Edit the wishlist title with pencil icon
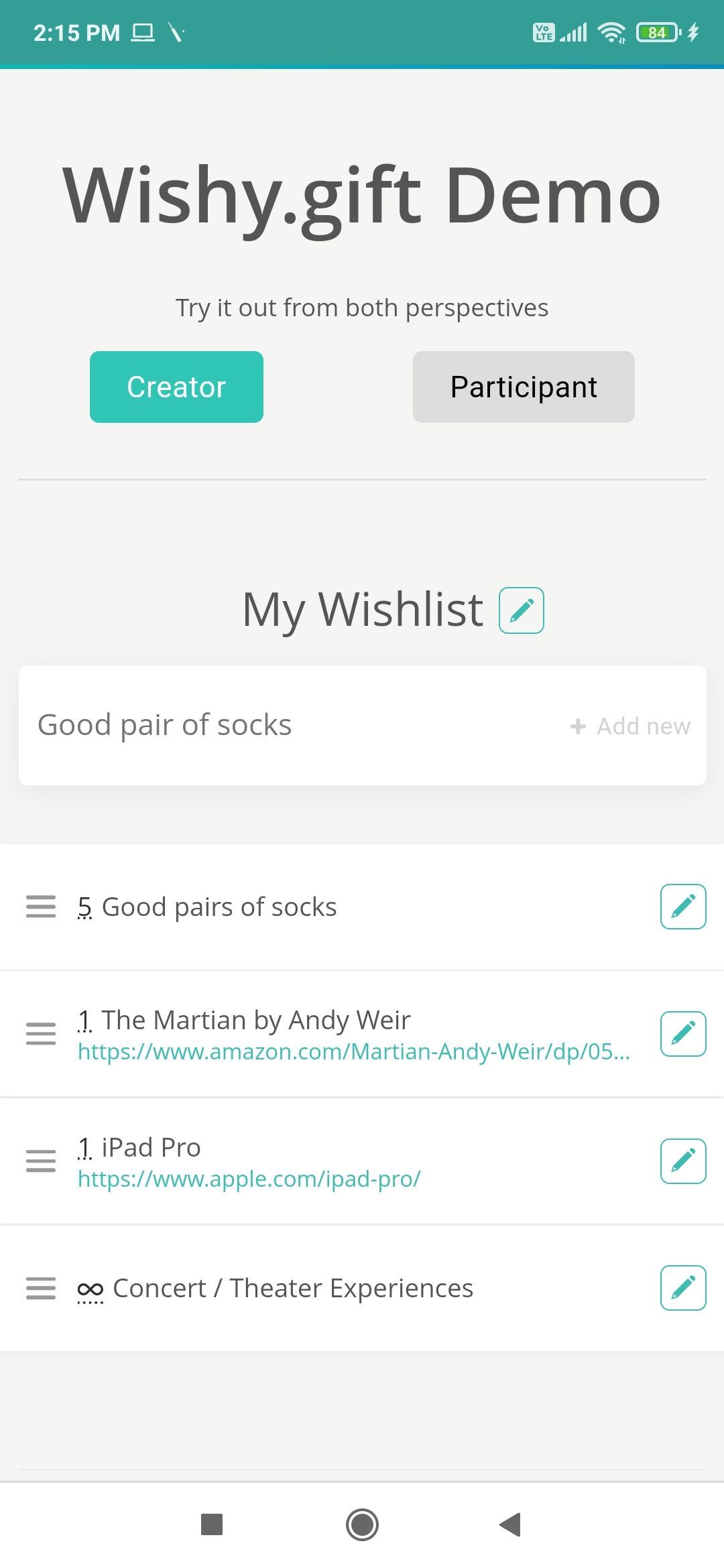Viewport: 724px width, 1568px height. [x=520, y=609]
